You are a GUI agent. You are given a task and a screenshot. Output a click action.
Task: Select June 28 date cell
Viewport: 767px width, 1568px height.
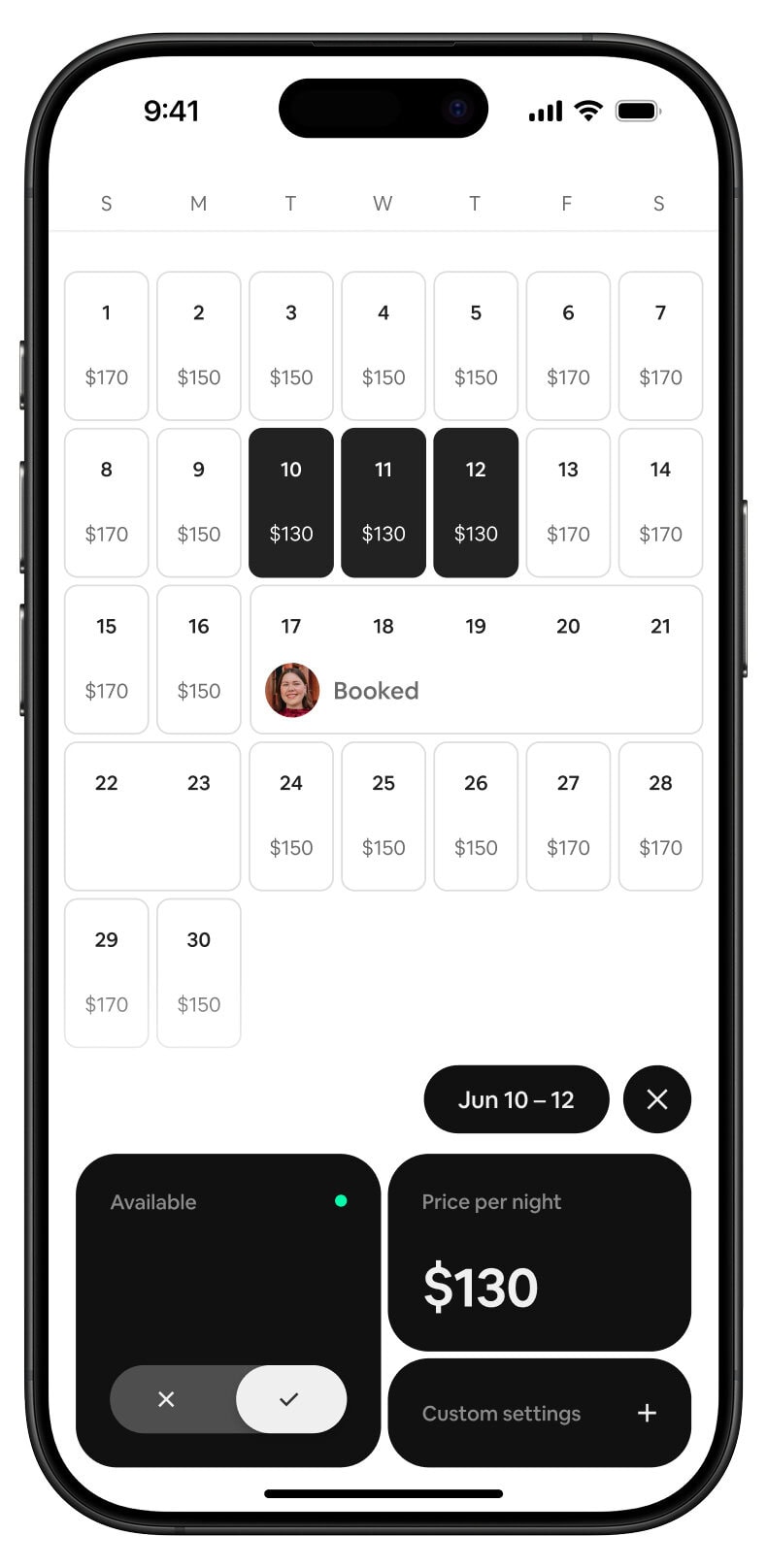pos(659,815)
